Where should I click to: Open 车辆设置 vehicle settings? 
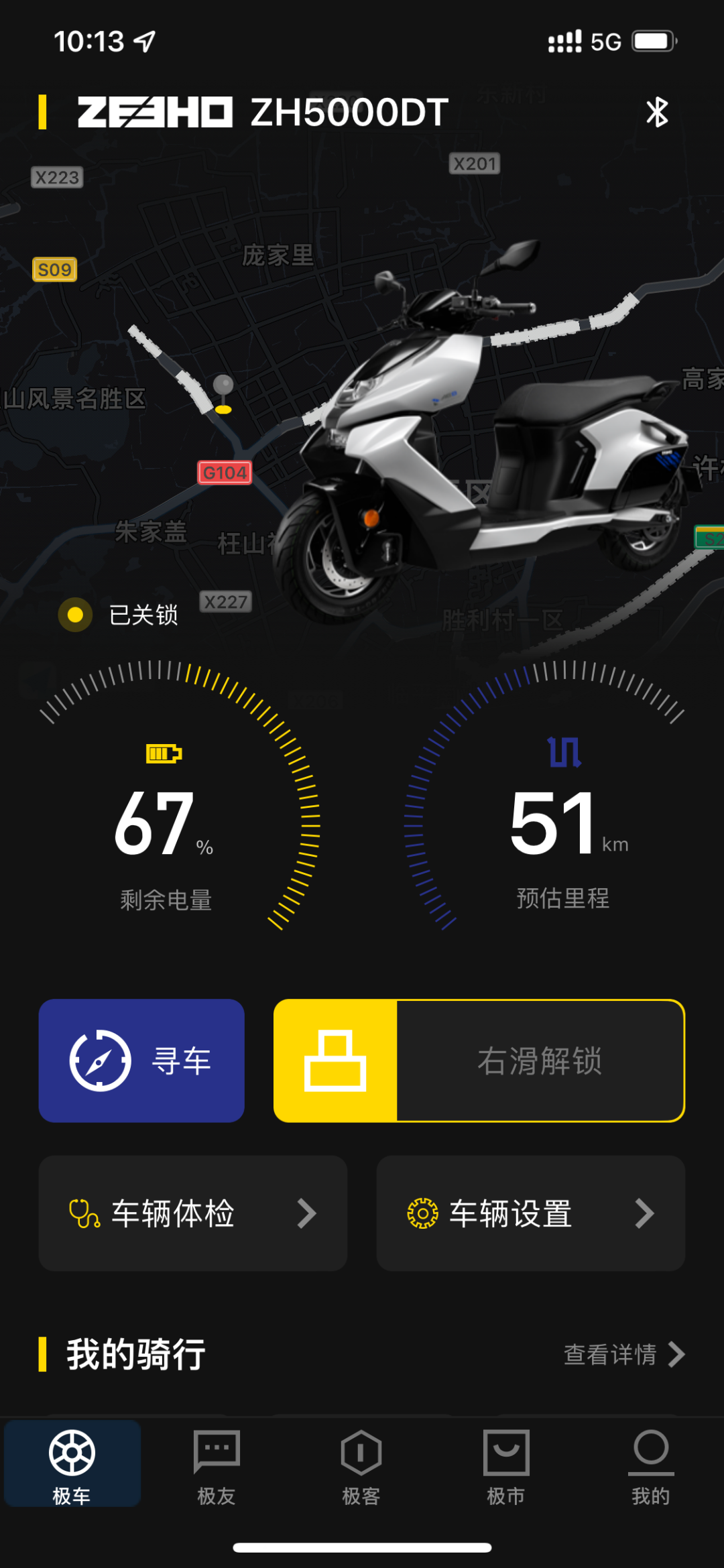pos(530,1213)
